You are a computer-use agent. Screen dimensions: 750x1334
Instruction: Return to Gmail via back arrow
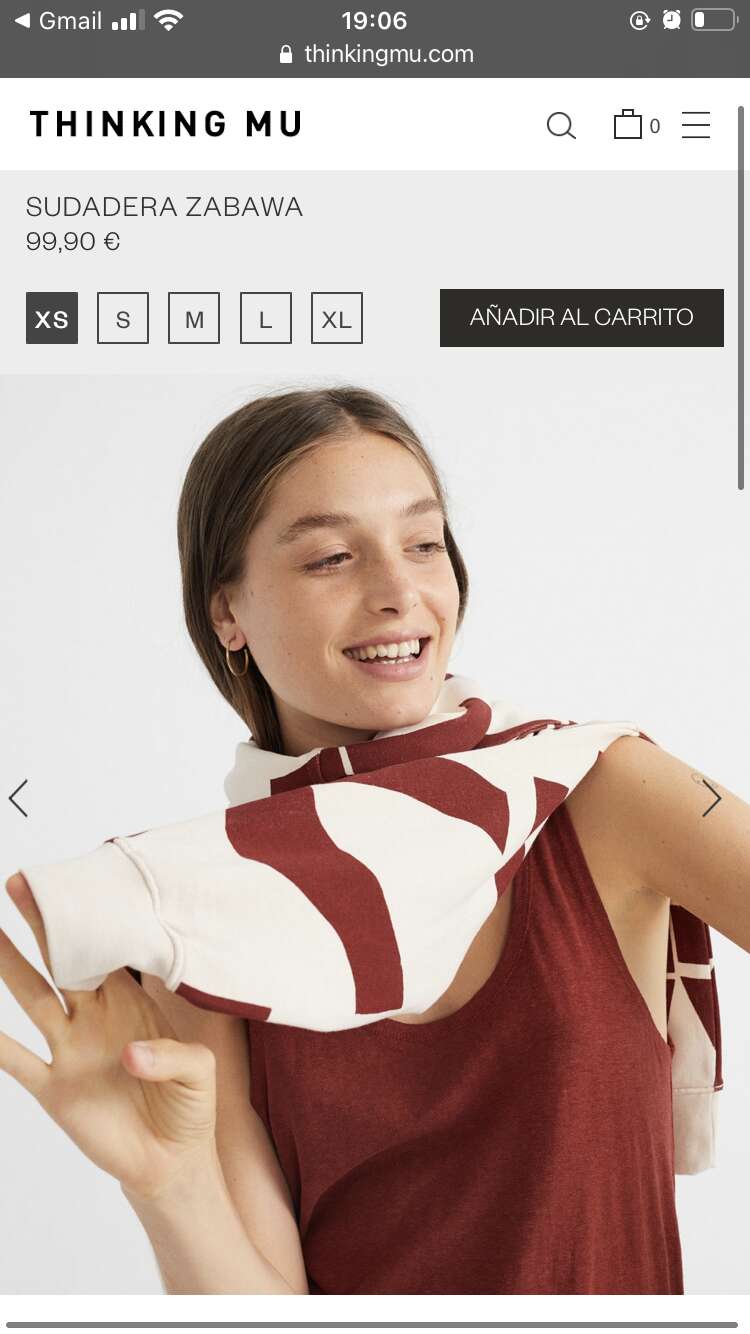(x=57, y=20)
